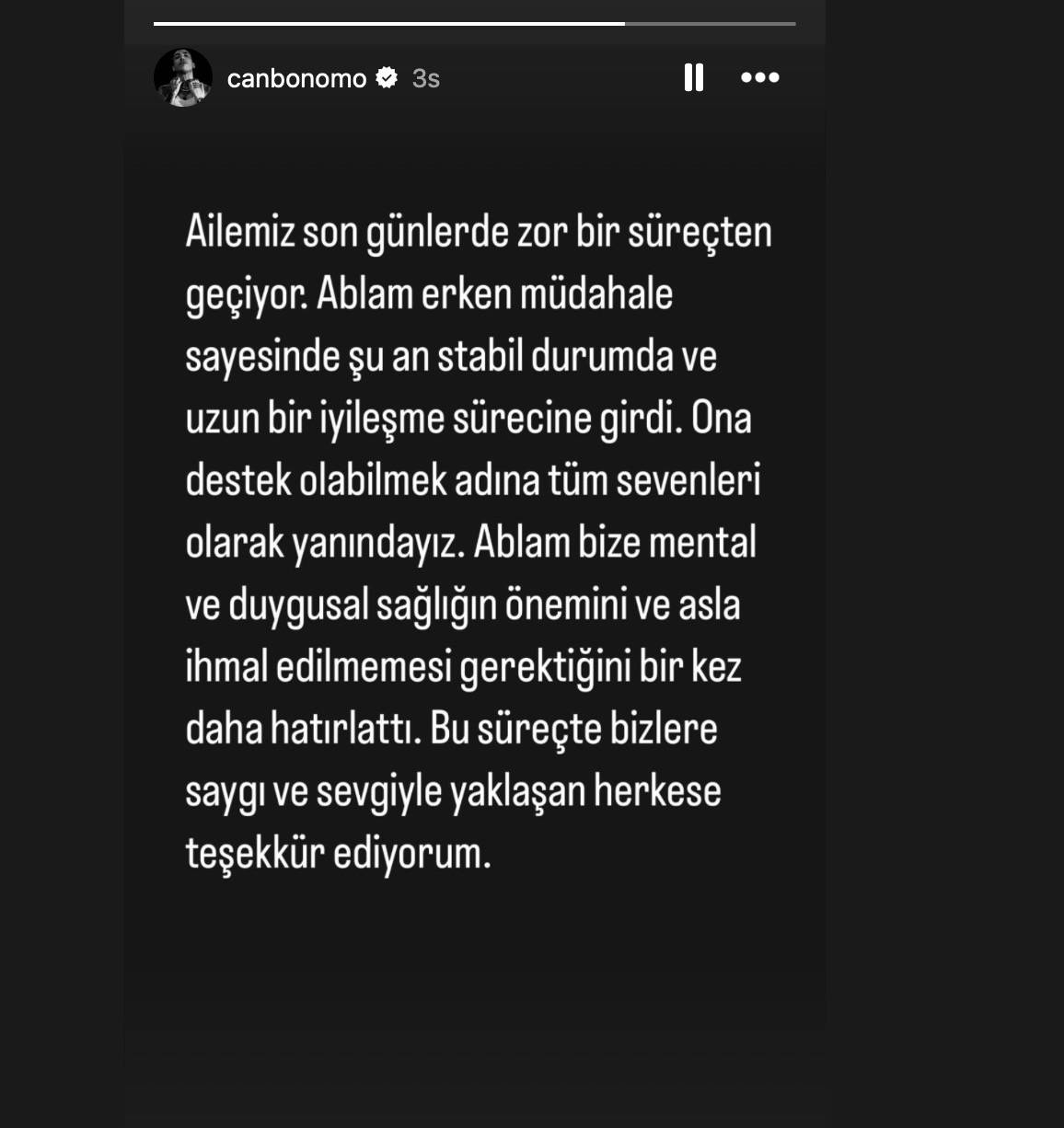Pause the story playback

tap(694, 78)
